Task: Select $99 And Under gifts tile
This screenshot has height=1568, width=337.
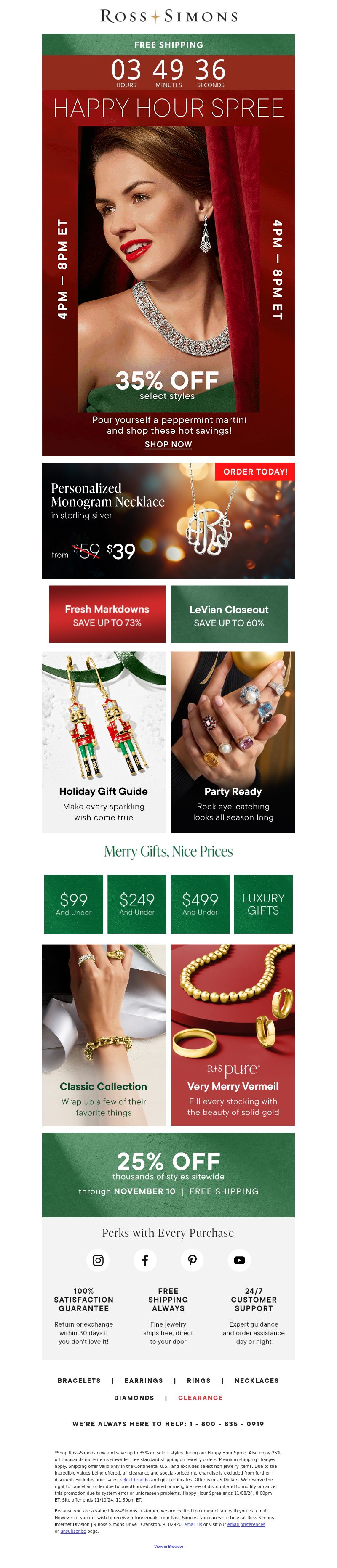Action: (73, 904)
